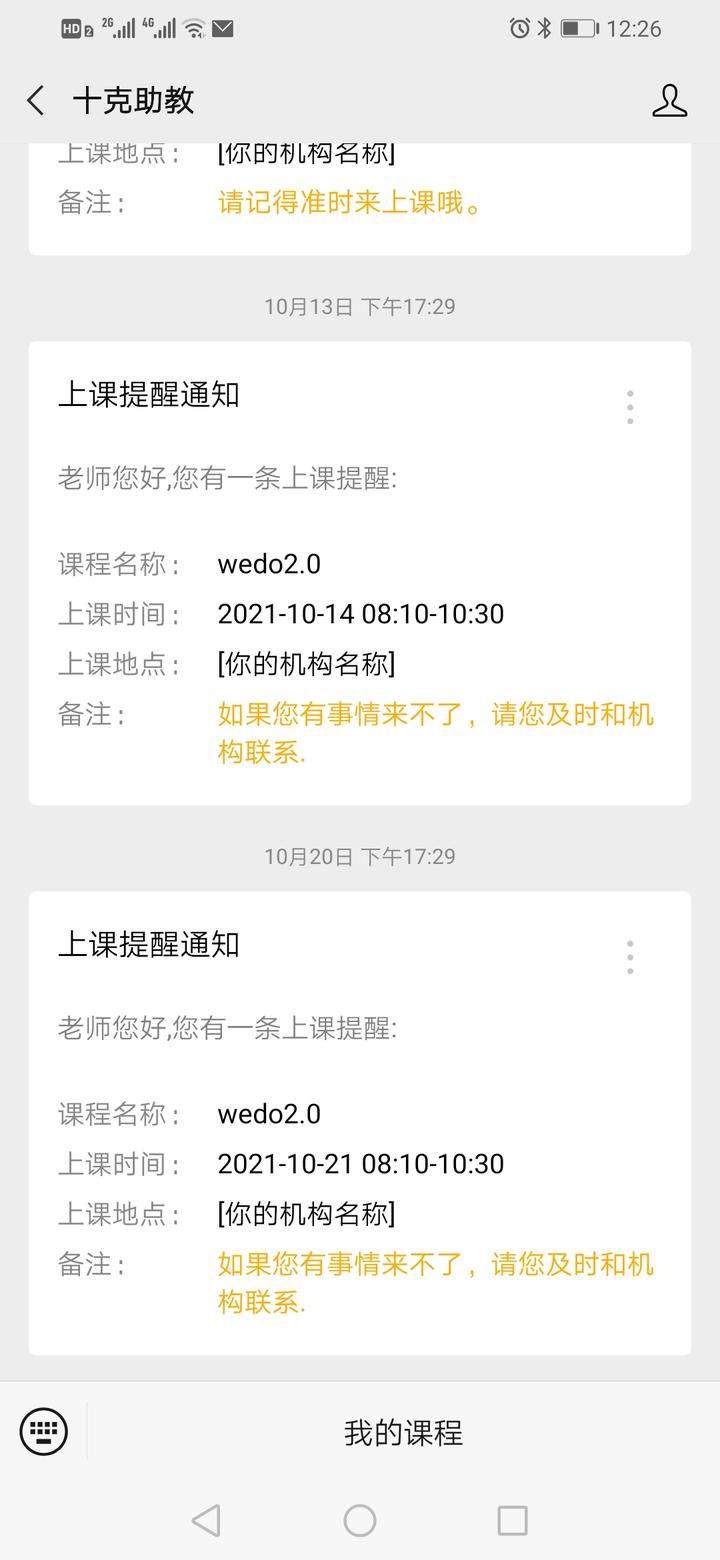Go back from 十克助教 chat
The height and width of the screenshot is (1560, 720).
[36, 101]
